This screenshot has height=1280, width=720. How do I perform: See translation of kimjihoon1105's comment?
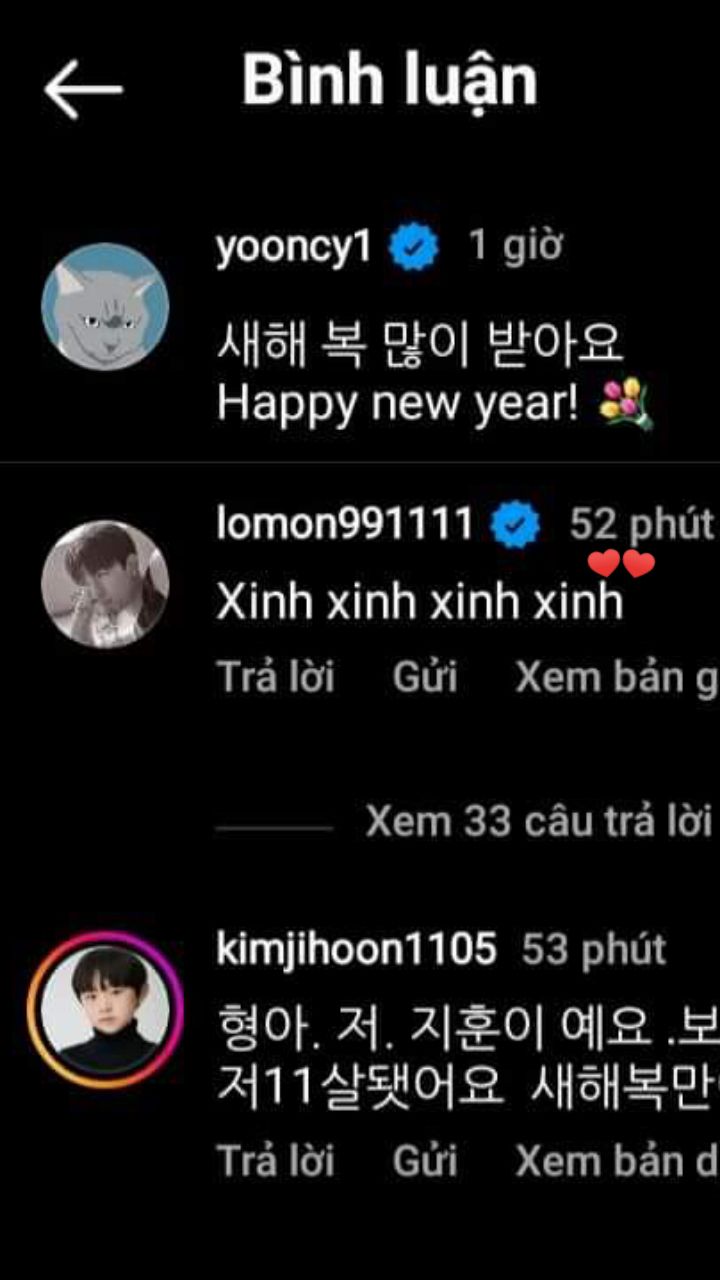point(616,1161)
